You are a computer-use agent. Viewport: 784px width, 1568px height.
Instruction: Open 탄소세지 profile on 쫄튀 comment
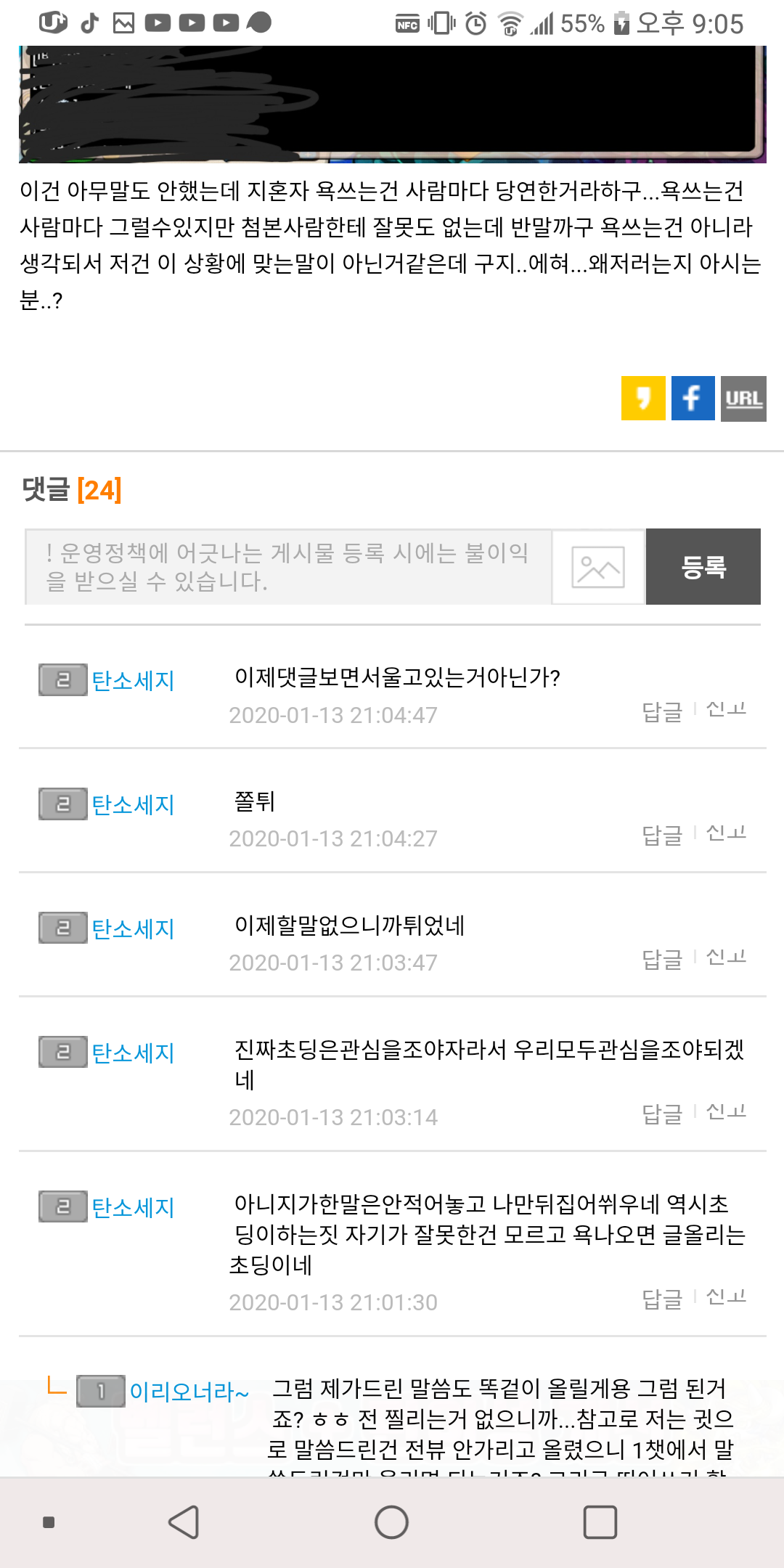133,804
